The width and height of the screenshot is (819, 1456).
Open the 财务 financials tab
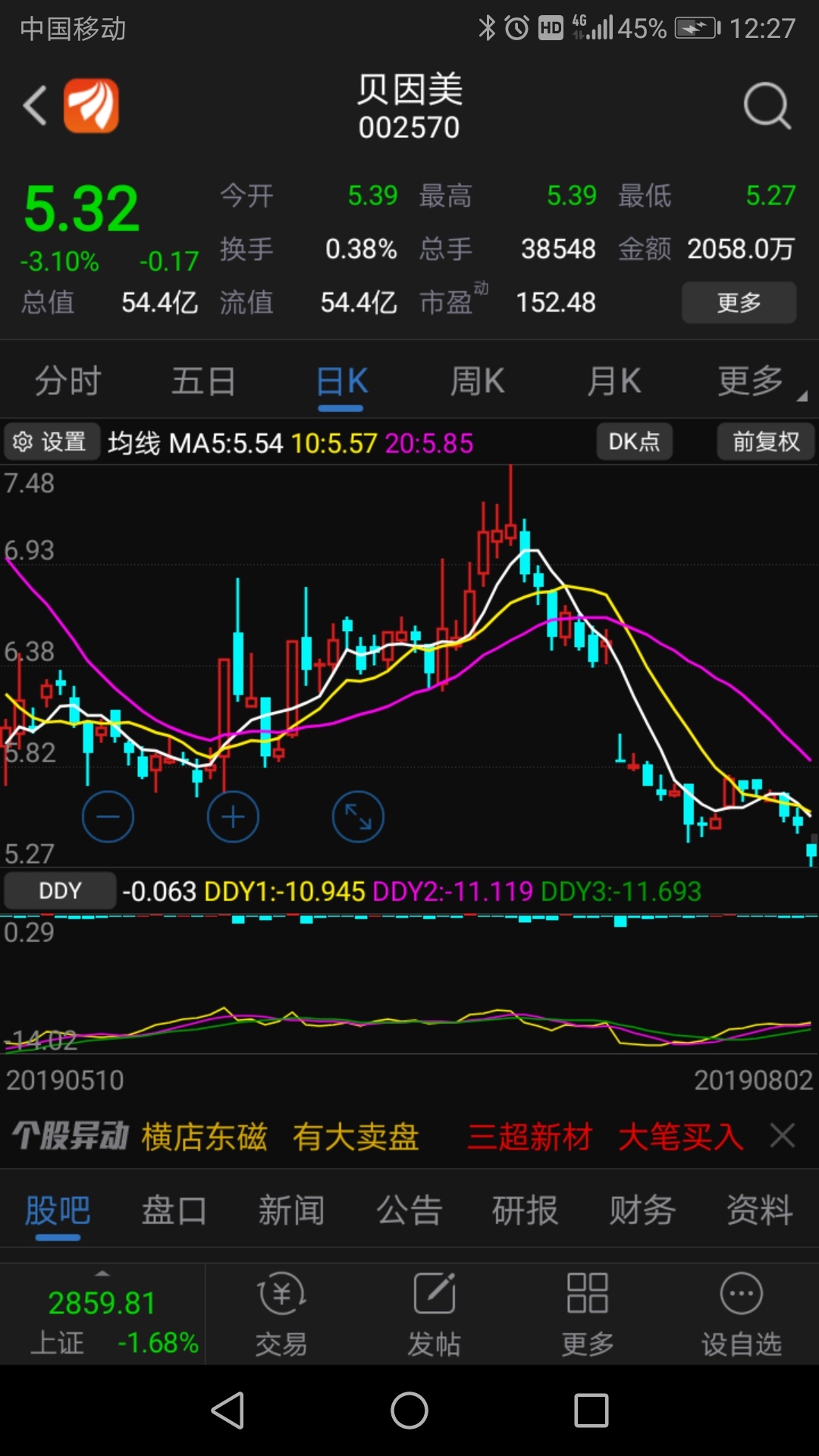click(641, 1210)
